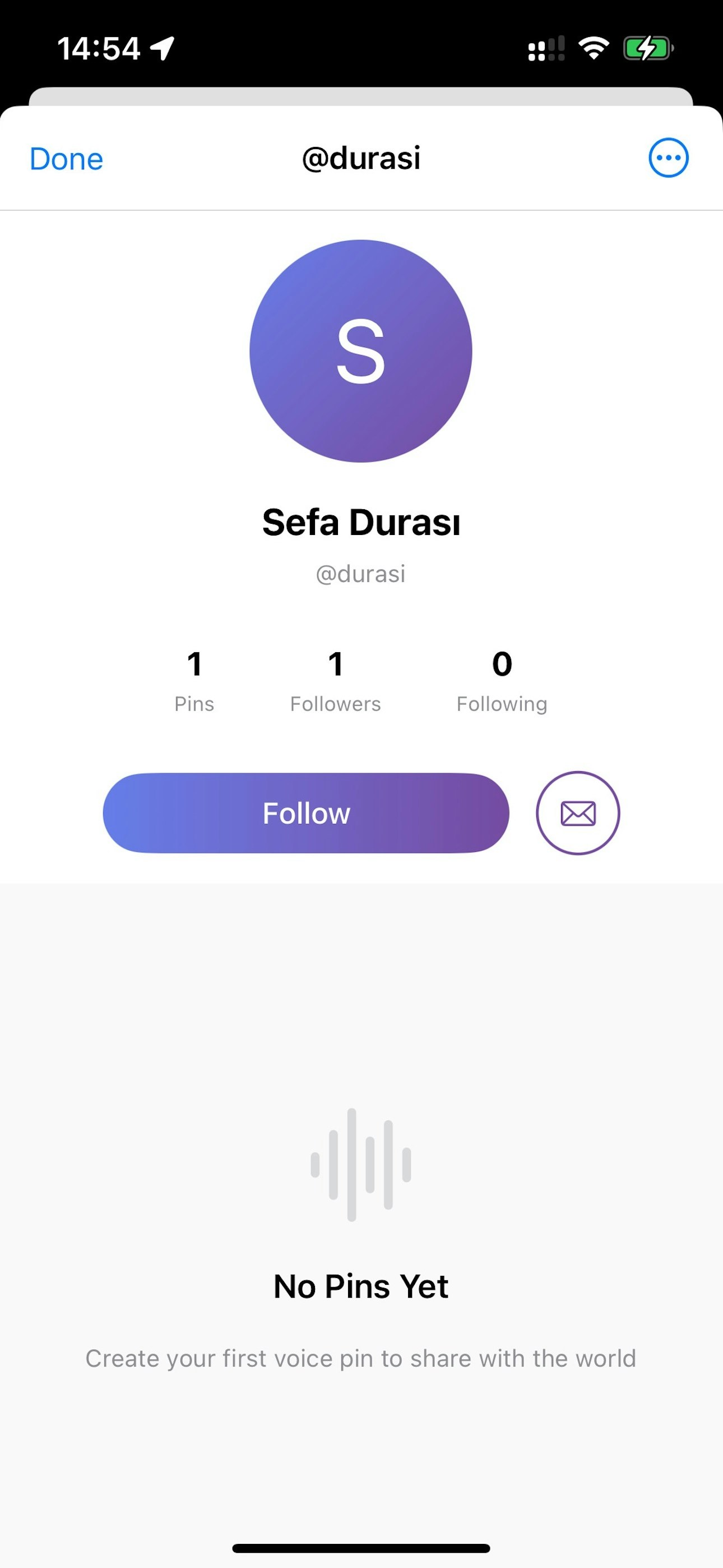Select the @durasi title at the top
The width and height of the screenshot is (723, 1568).
click(361, 158)
